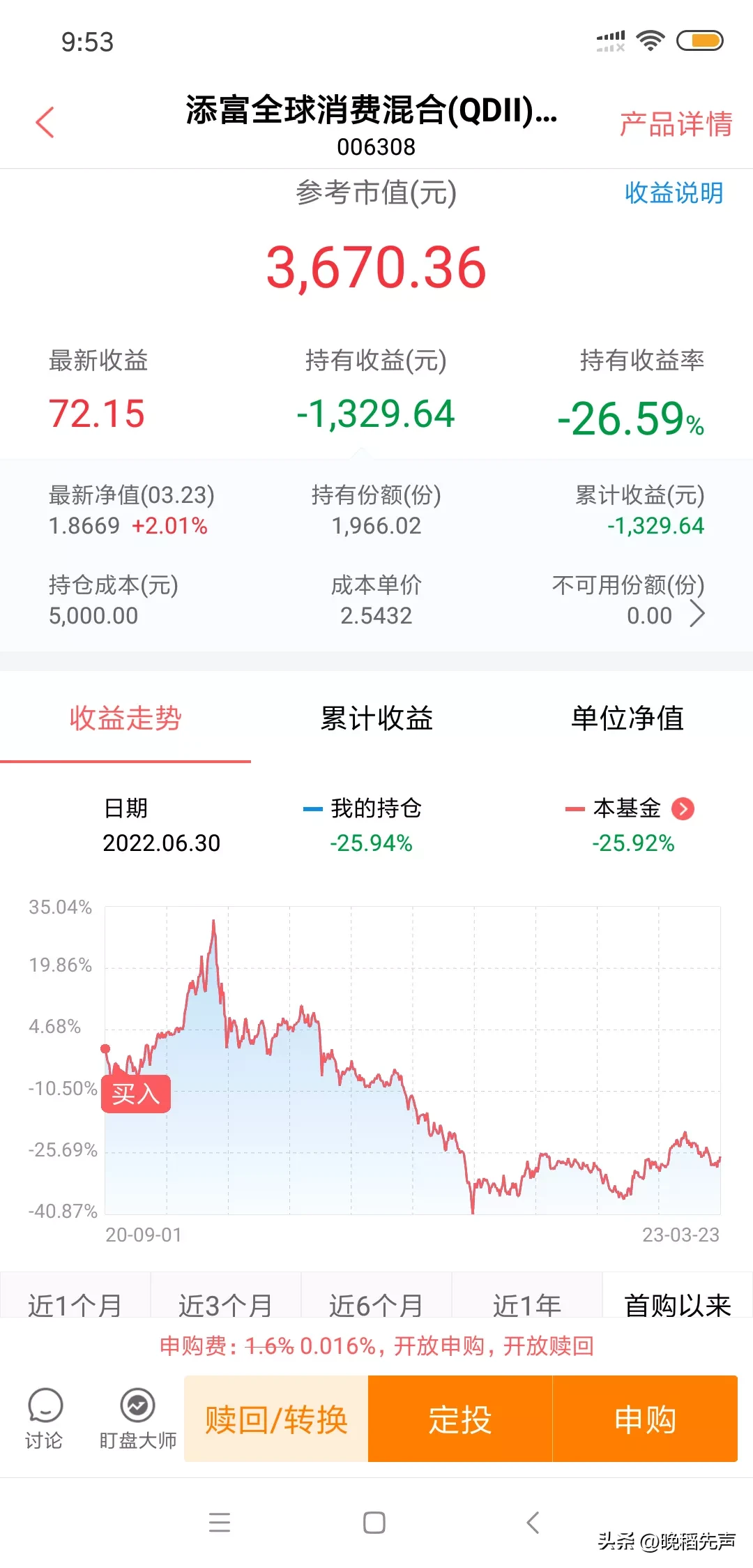
Task: Switch to the 单位净值 tab
Action: pyautogui.click(x=627, y=718)
